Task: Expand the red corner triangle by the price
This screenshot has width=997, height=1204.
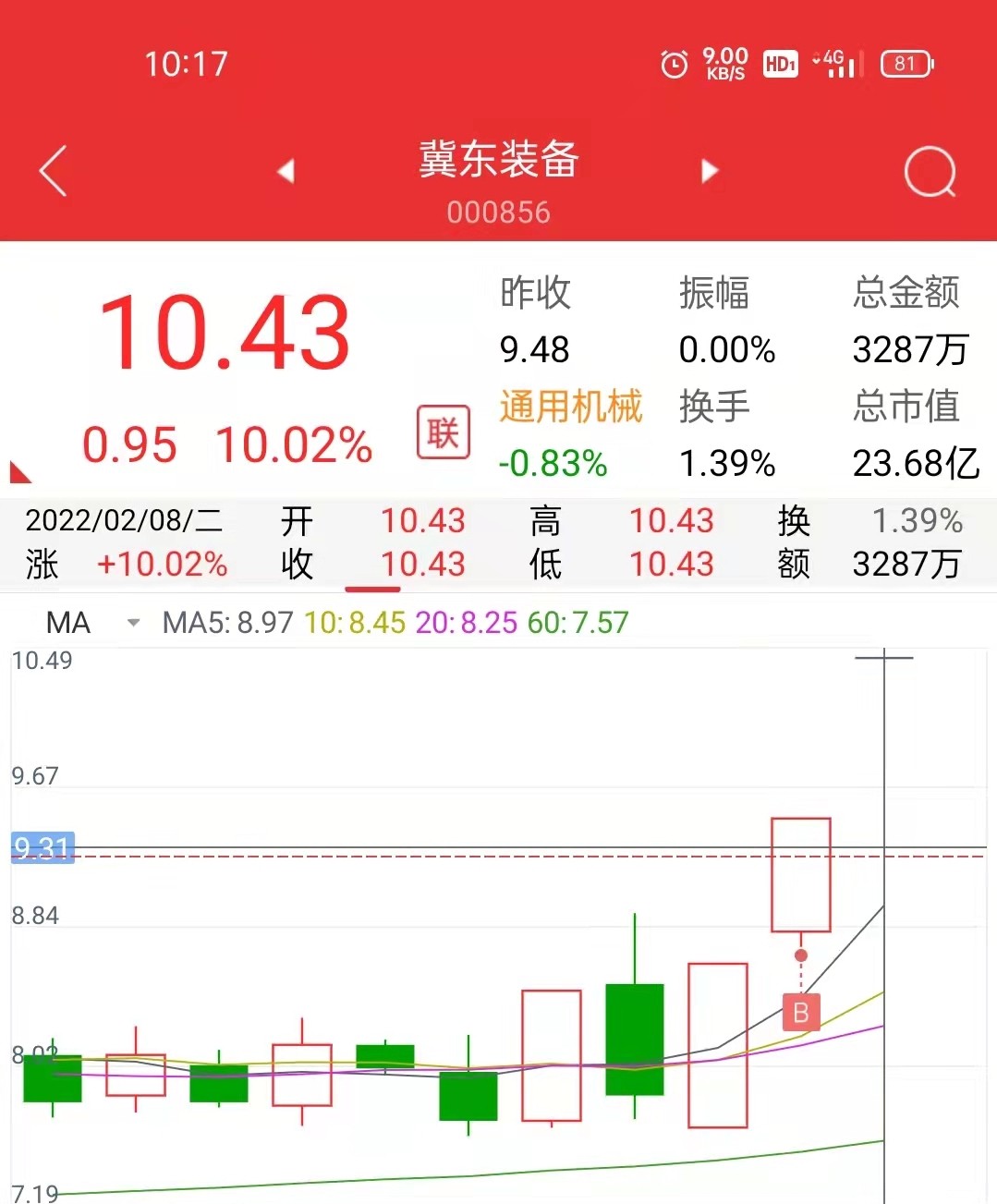Action: [18, 472]
